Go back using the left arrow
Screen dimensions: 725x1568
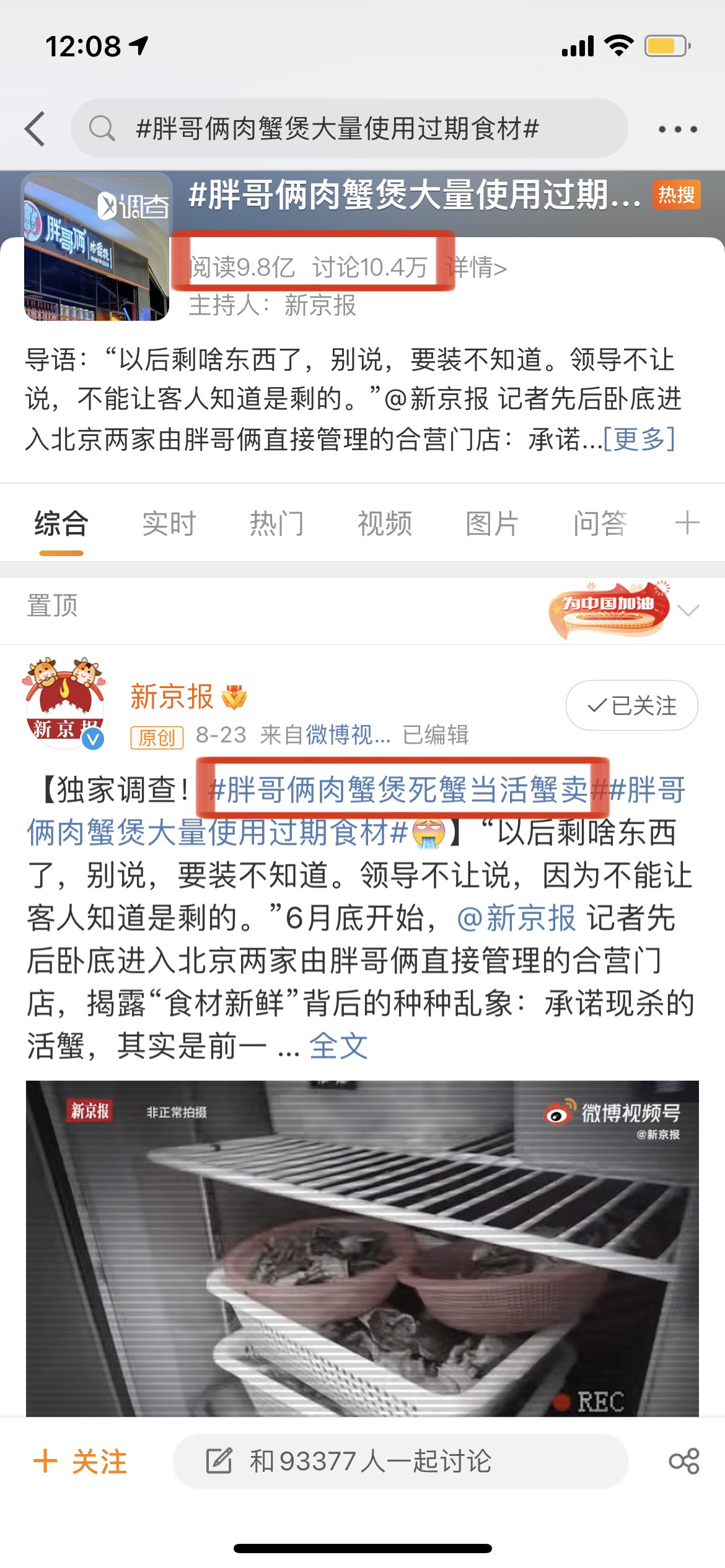click(x=35, y=129)
